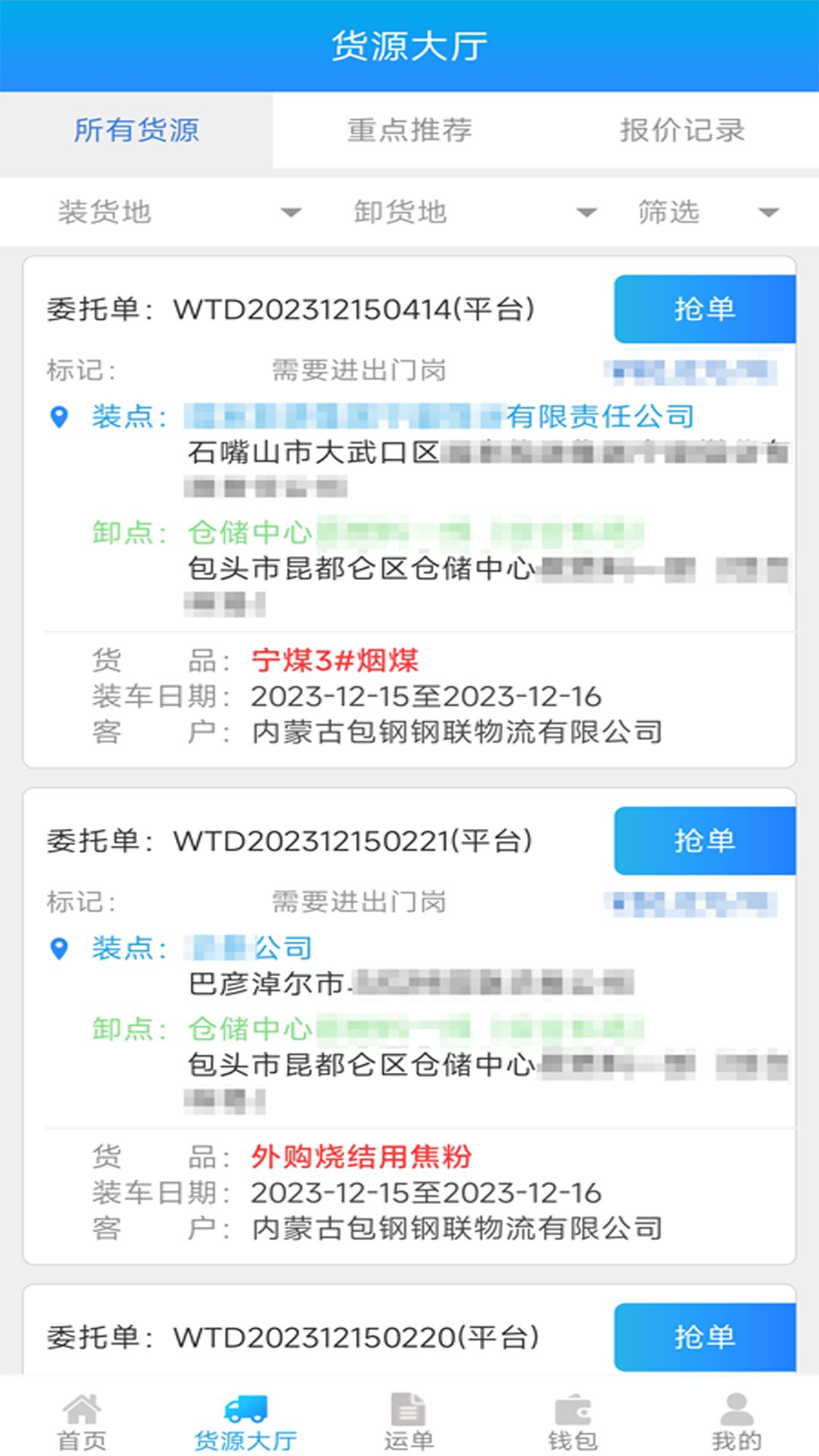Tap 抢单 on order WTD202312150221
Viewport: 819px width, 1456px height.
[x=705, y=840]
